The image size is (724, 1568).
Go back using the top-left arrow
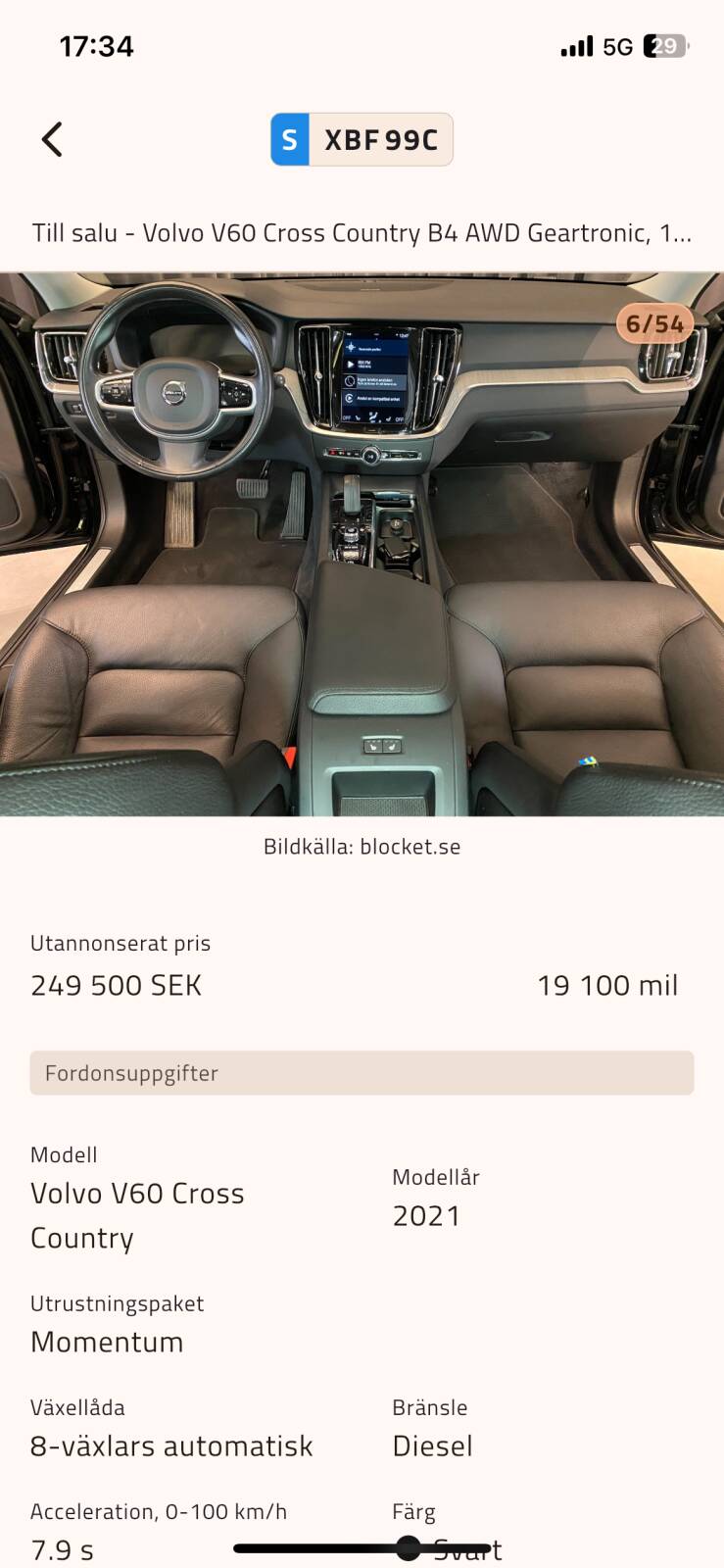click(x=53, y=139)
